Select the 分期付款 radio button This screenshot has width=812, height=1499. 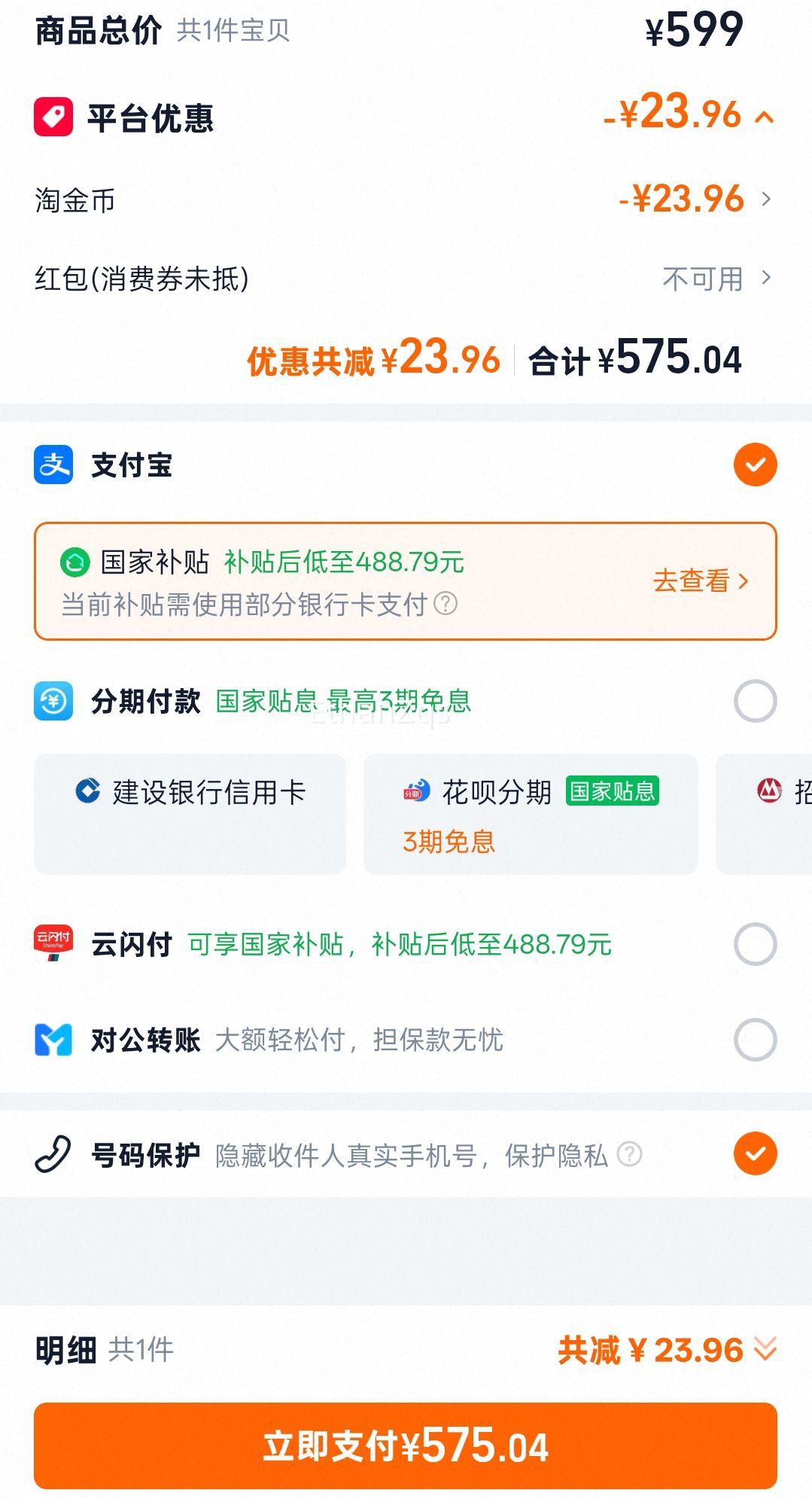click(x=755, y=702)
